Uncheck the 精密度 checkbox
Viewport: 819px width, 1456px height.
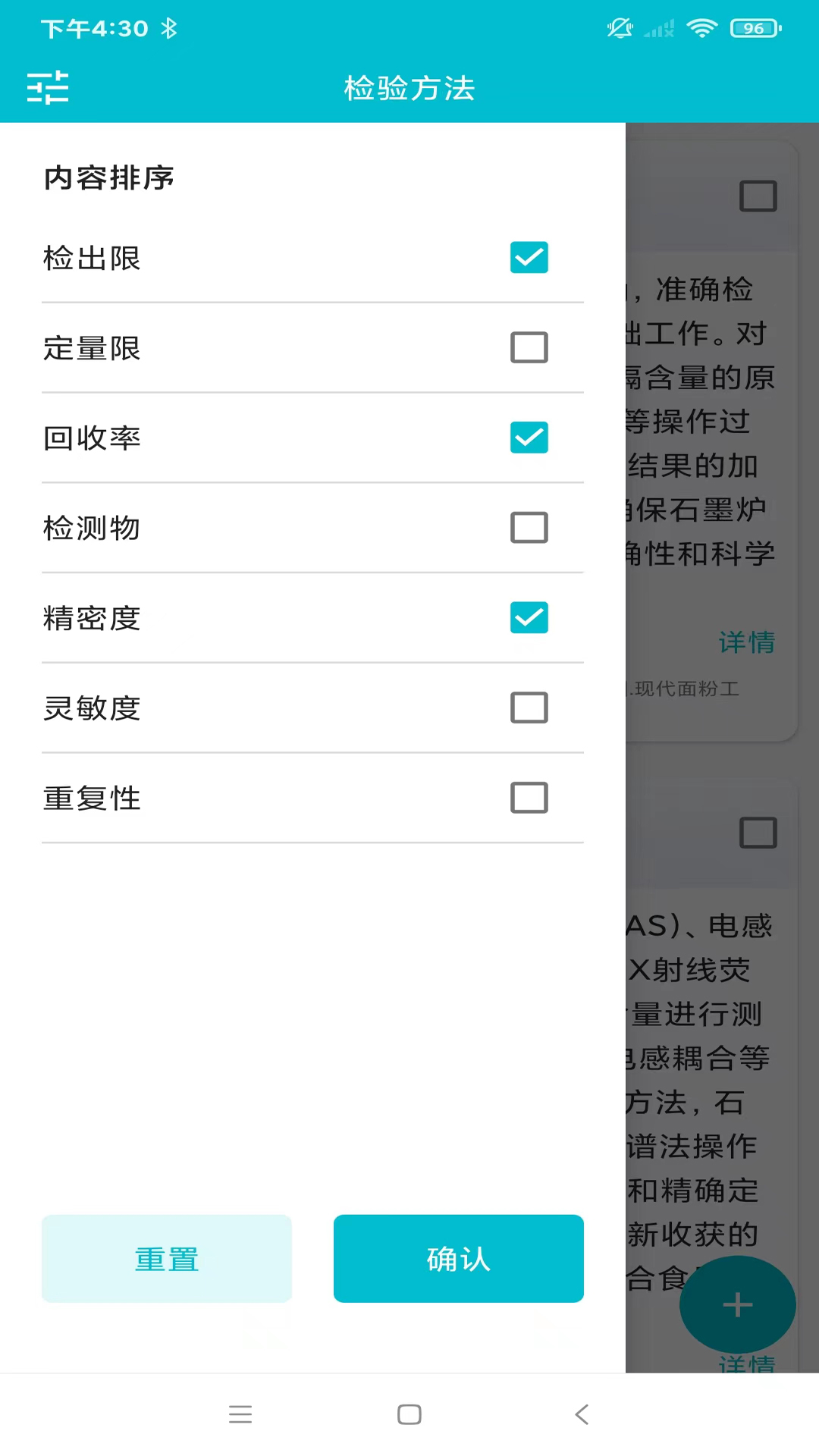tap(529, 618)
